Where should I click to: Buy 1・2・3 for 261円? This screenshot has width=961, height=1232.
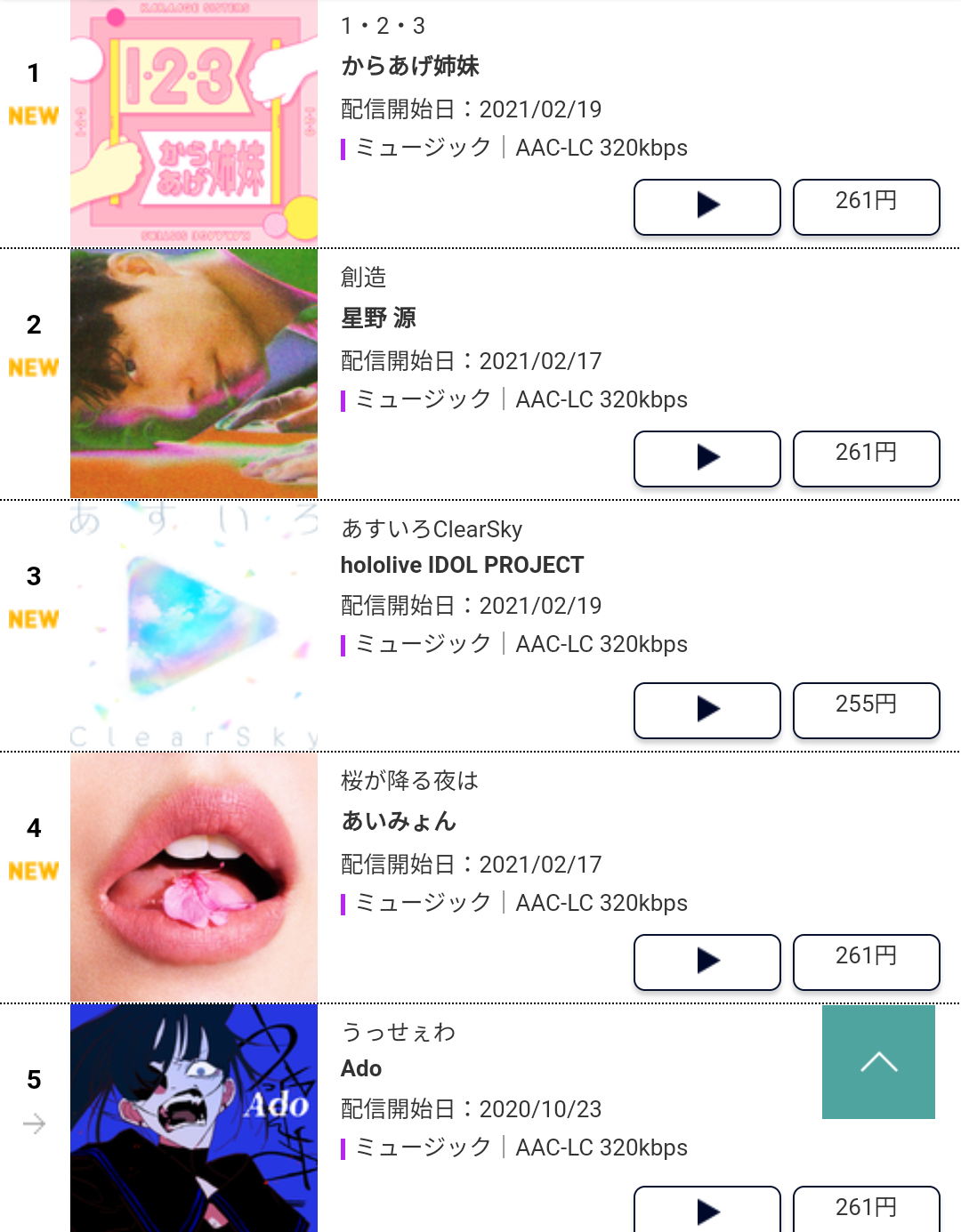point(866,206)
